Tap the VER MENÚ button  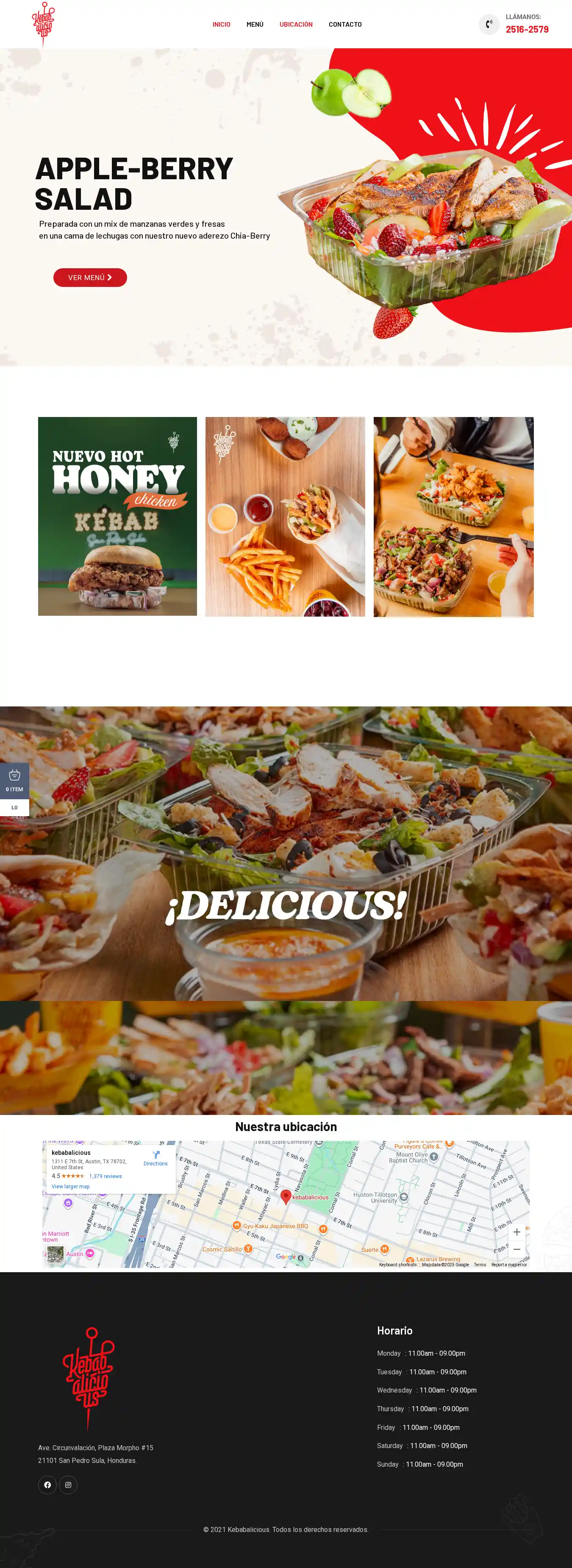90,278
